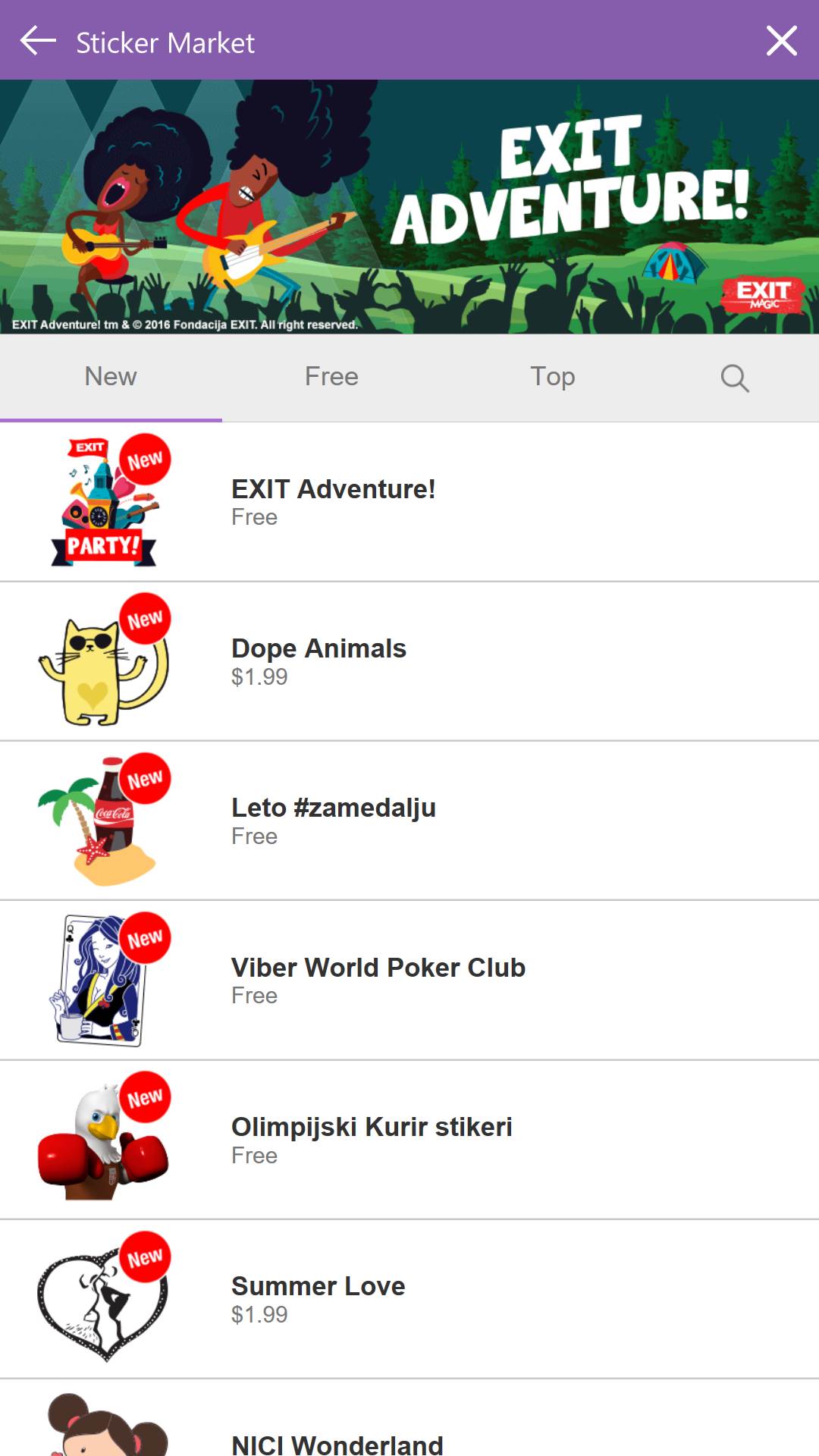Open the NICI Wonderland sticker pack
Screen dimensions: 819x1456
tap(409, 1429)
